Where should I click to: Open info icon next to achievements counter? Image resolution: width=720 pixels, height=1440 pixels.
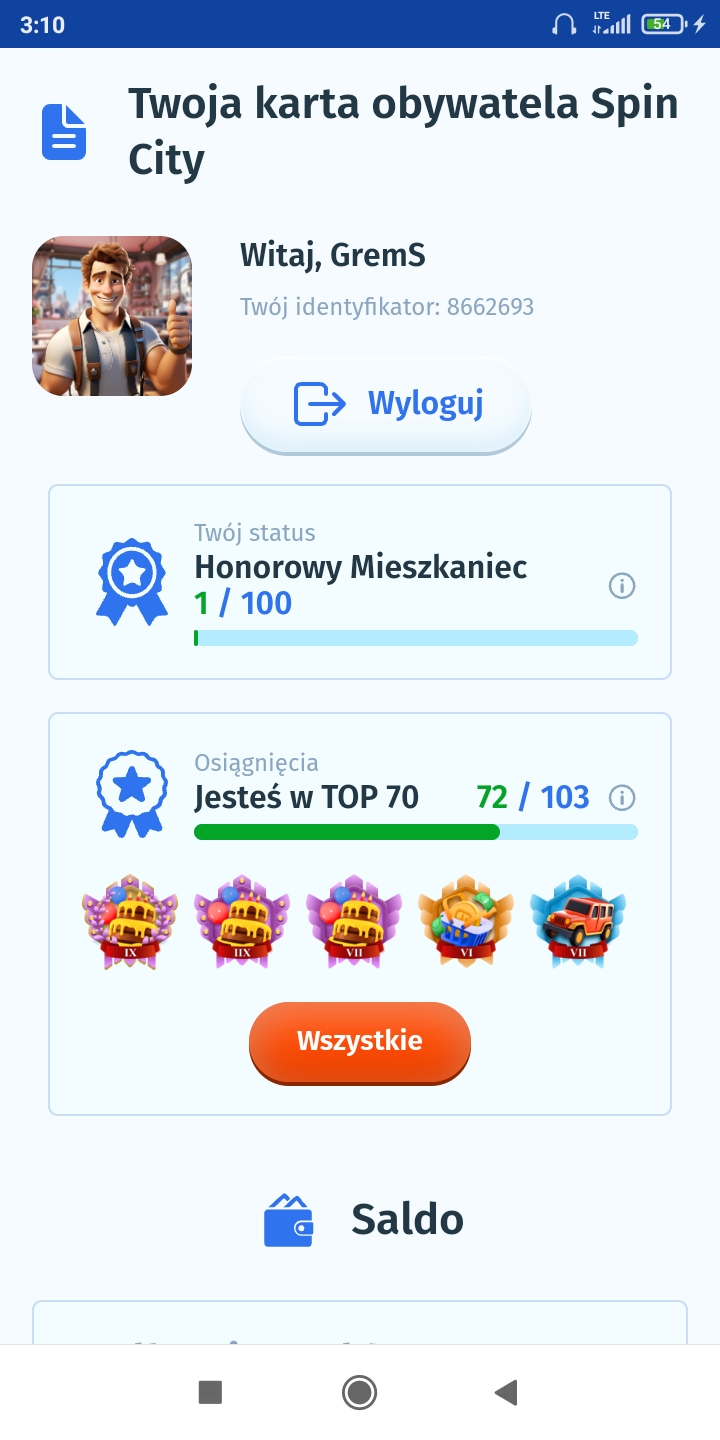[x=622, y=798]
